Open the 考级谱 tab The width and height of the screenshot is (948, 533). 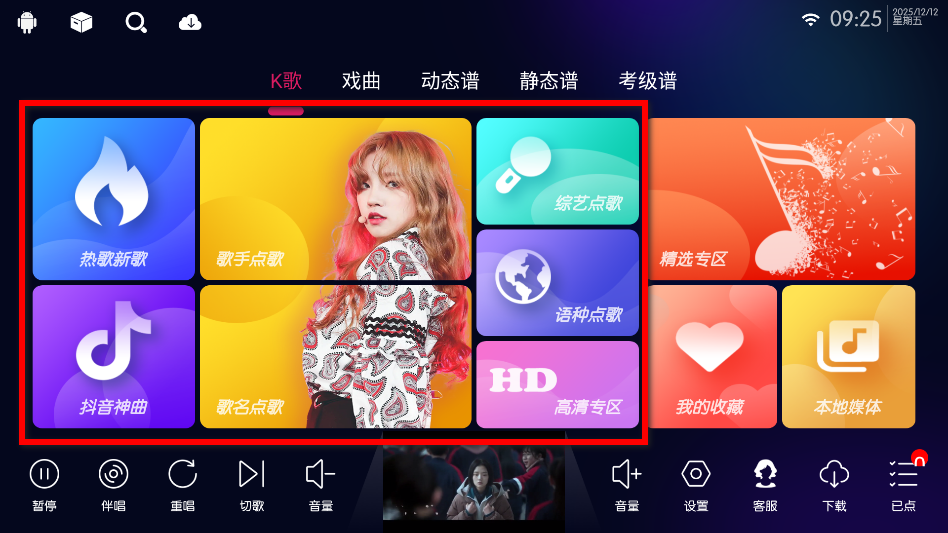(647, 81)
